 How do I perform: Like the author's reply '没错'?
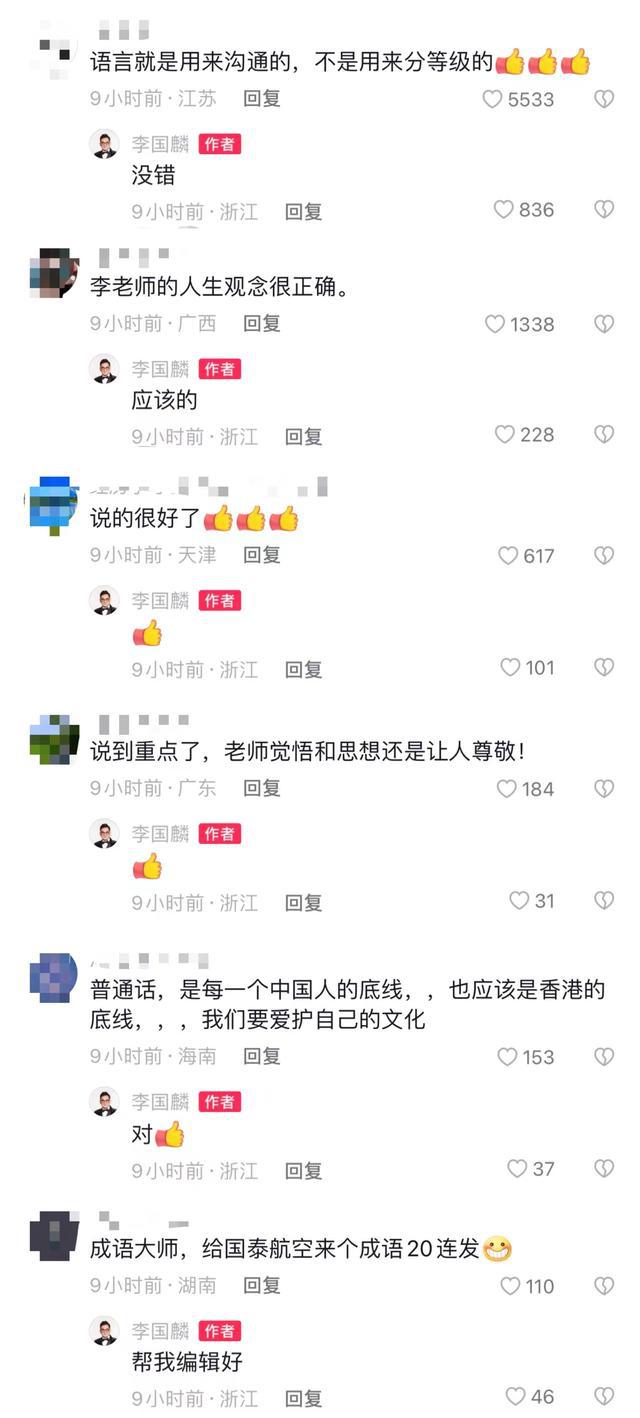[504, 210]
